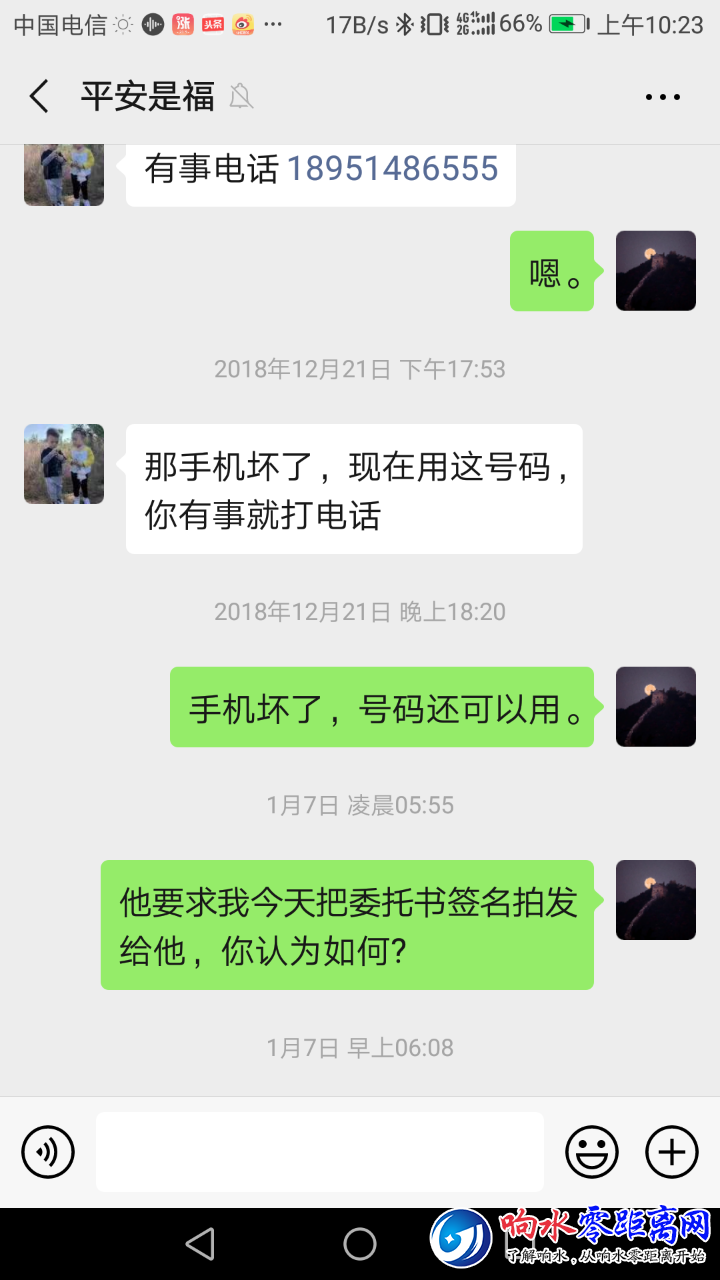Tap the system home button
Screen dimensions: 720x1280
point(360,1244)
